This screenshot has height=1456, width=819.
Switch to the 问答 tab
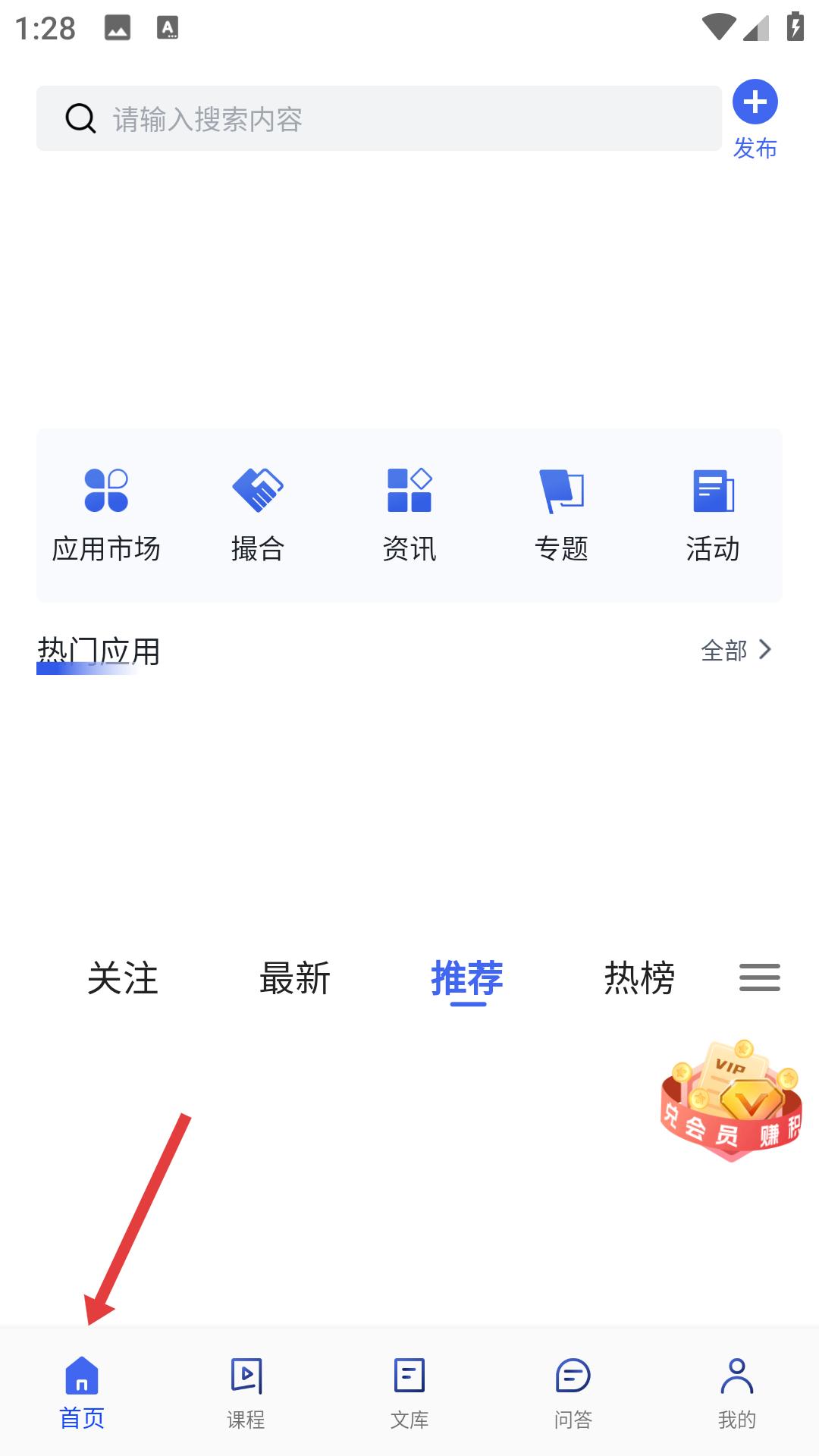[x=573, y=1392]
